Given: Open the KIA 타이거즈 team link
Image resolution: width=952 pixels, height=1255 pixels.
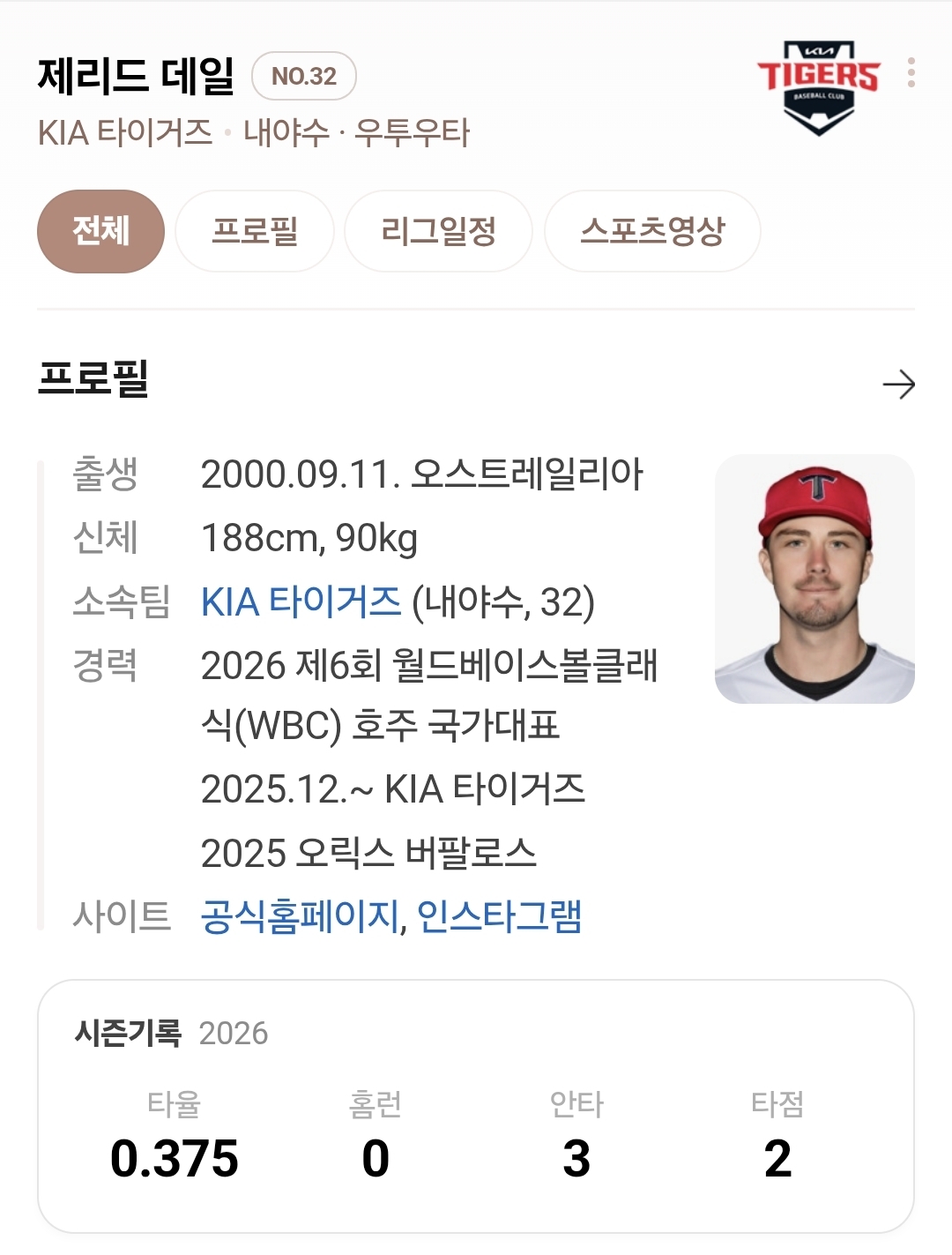Looking at the screenshot, I should tap(300, 601).
